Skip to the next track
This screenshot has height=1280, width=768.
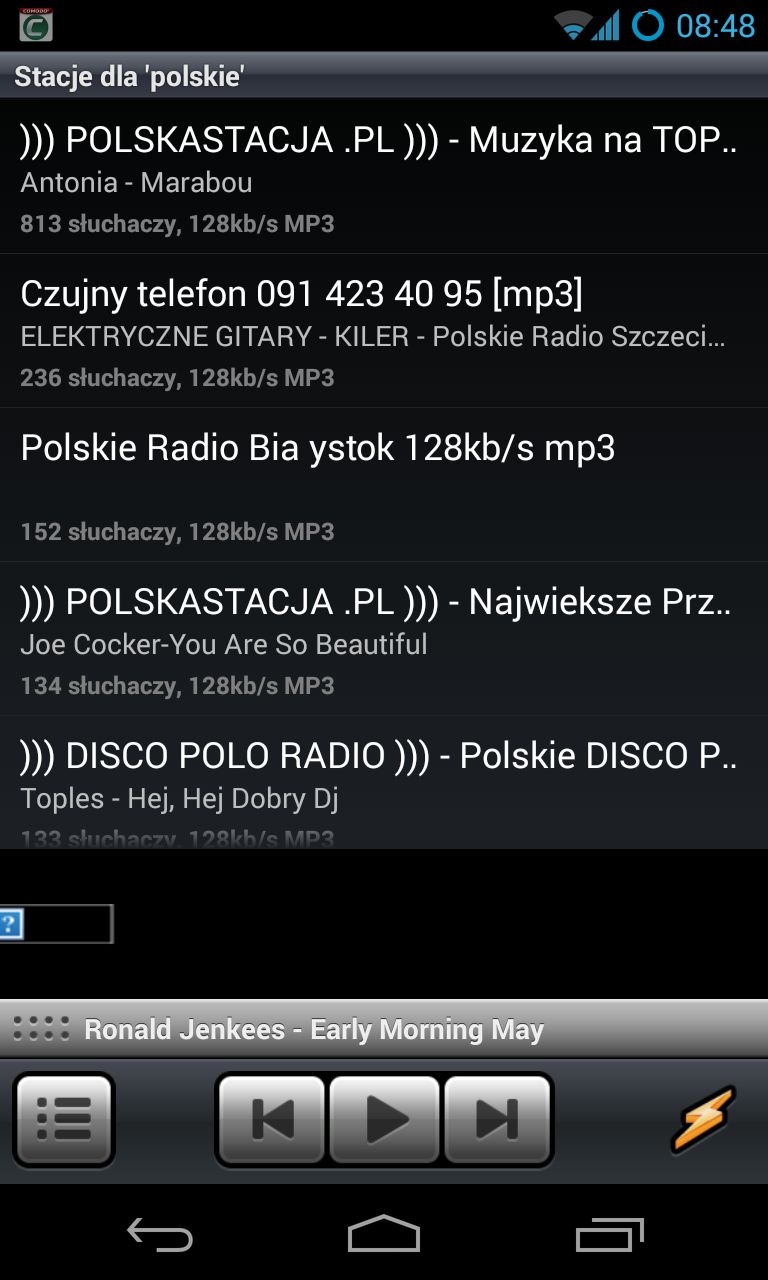coord(496,1119)
